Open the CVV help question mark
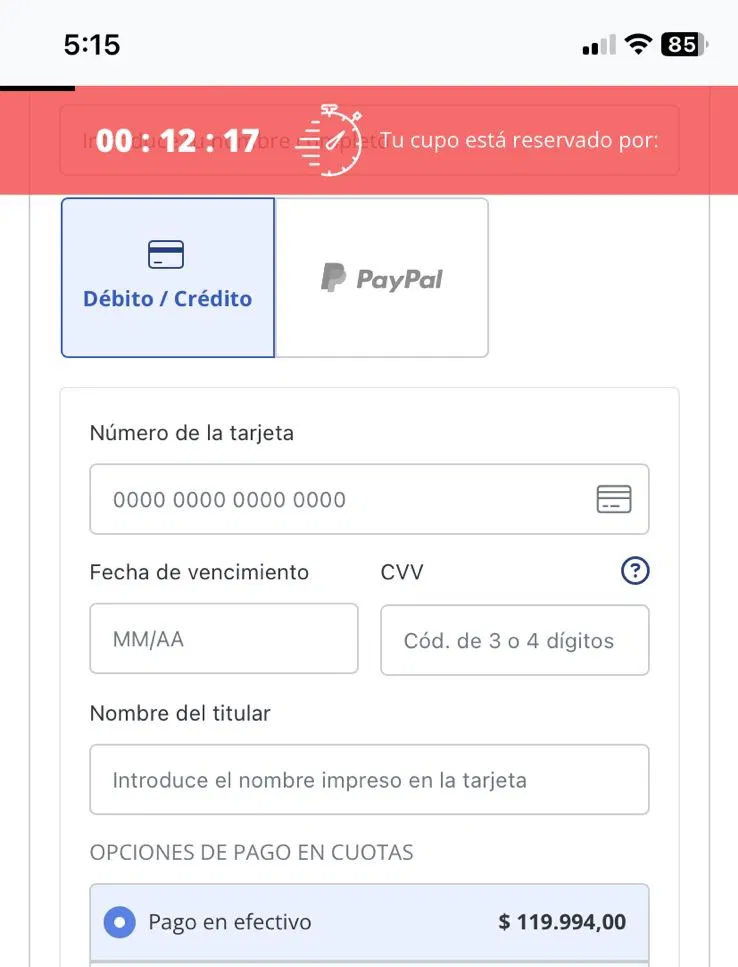This screenshot has height=967, width=738. (635, 571)
